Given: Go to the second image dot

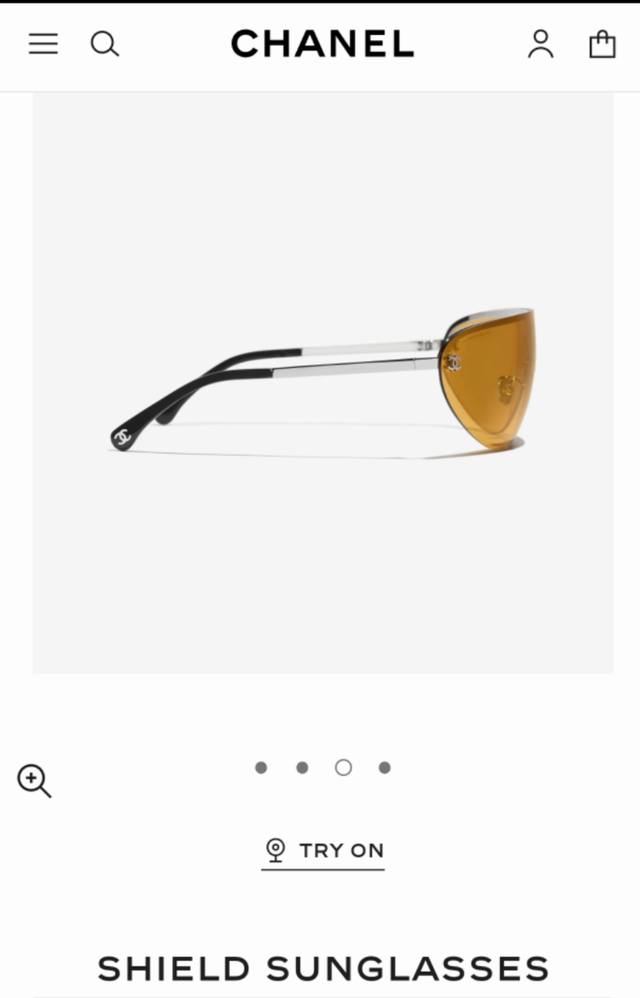Looking at the screenshot, I should pyautogui.click(x=302, y=768).
